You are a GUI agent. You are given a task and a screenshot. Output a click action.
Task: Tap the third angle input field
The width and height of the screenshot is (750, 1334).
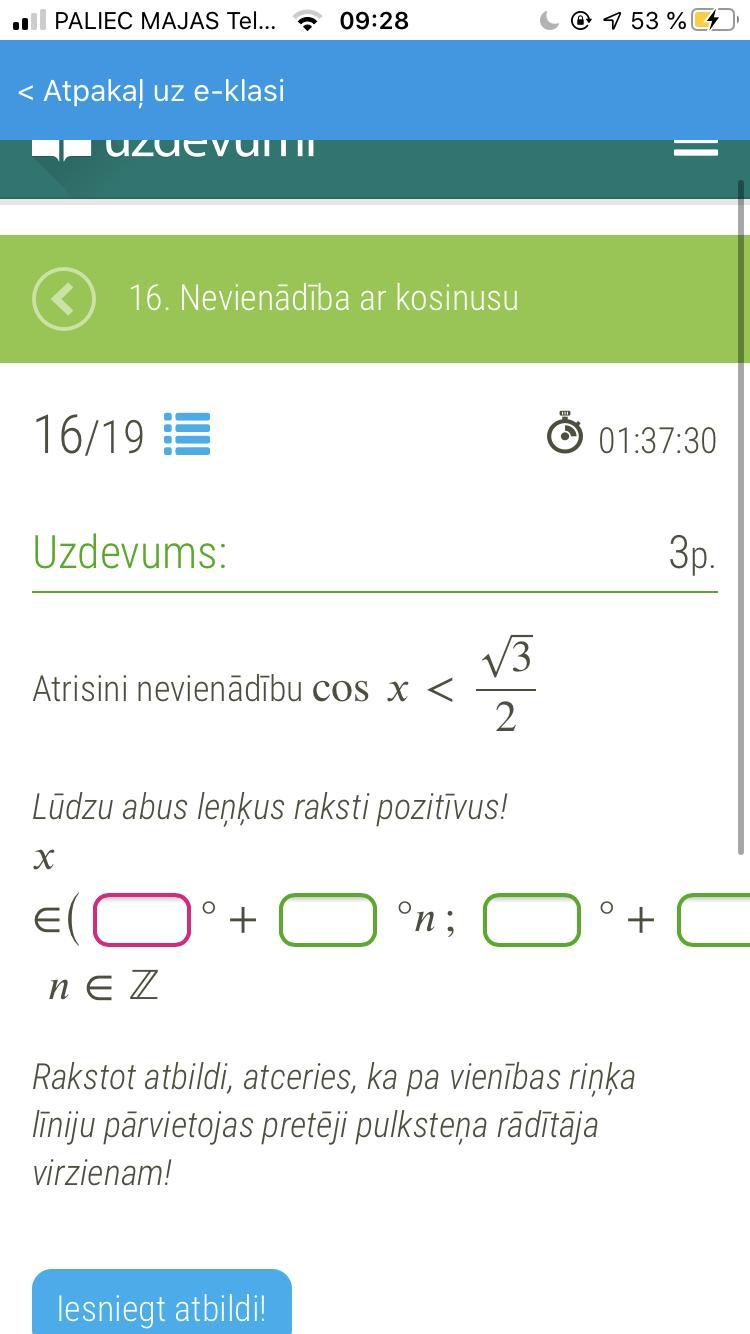tap(532, 919)
